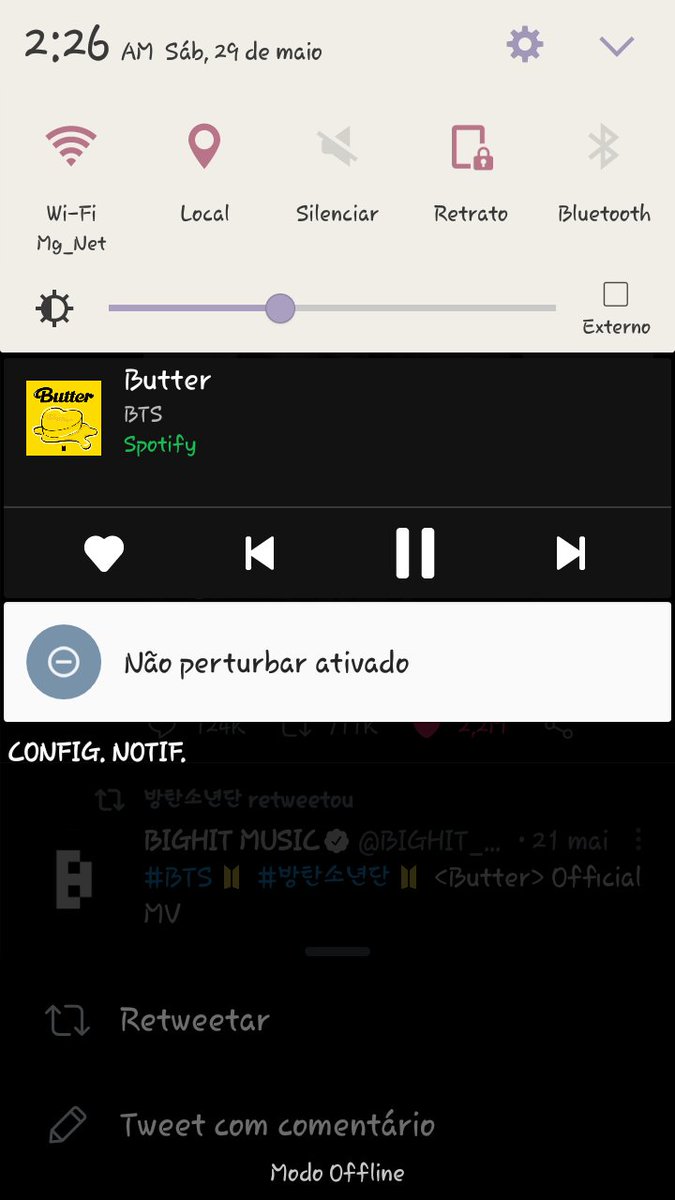Open settings via the gear icon

click(x=525, y=45)
